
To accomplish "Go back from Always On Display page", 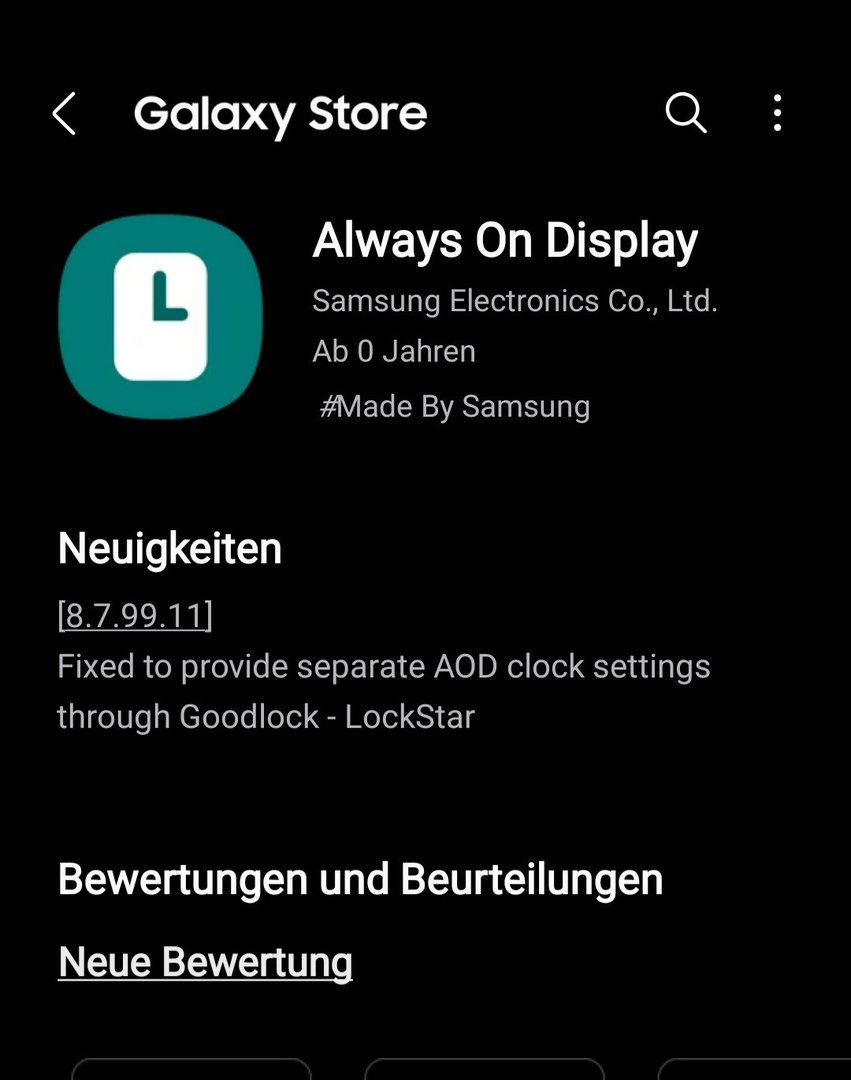I will coord(64,114).
